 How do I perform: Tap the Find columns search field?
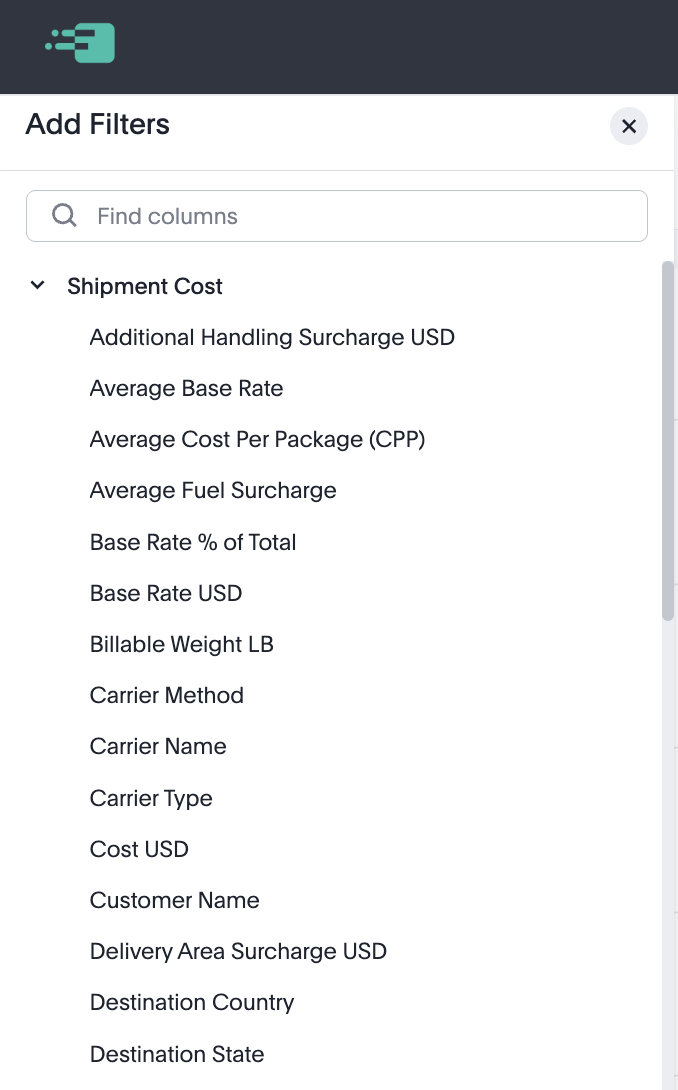click(337, 216)
